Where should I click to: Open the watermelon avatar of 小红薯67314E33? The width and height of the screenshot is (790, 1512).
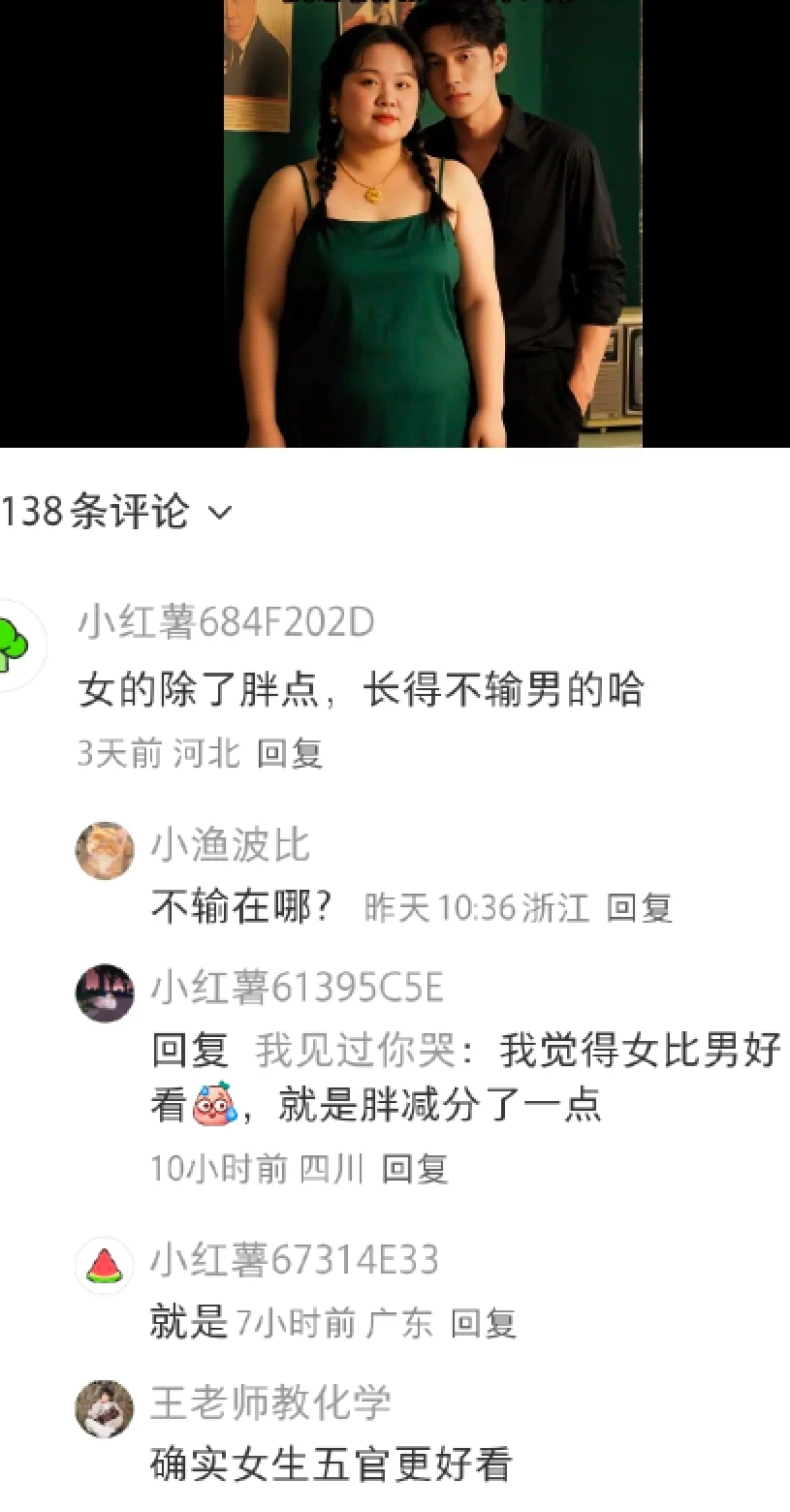coord(105,1266)
